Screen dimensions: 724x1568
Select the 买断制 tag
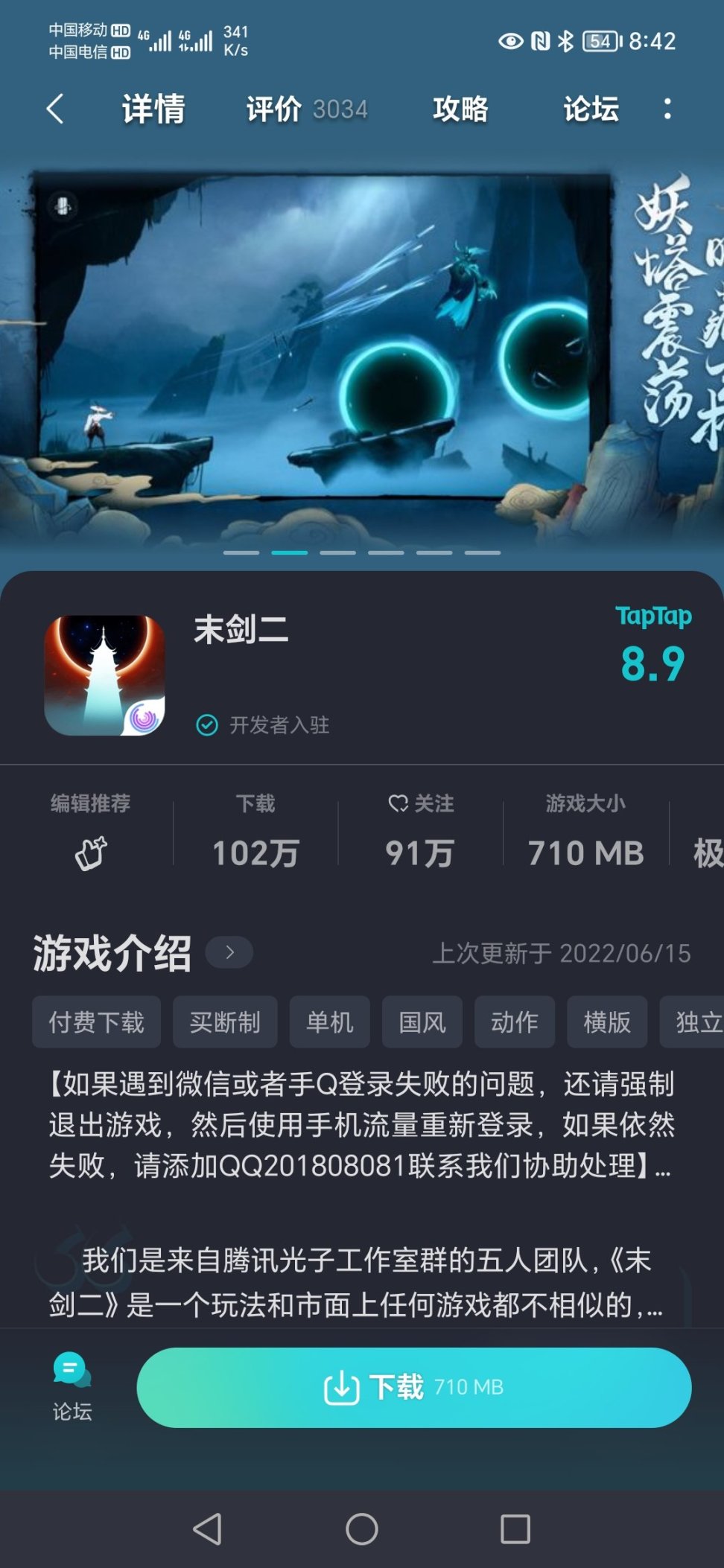point(225,1022)
